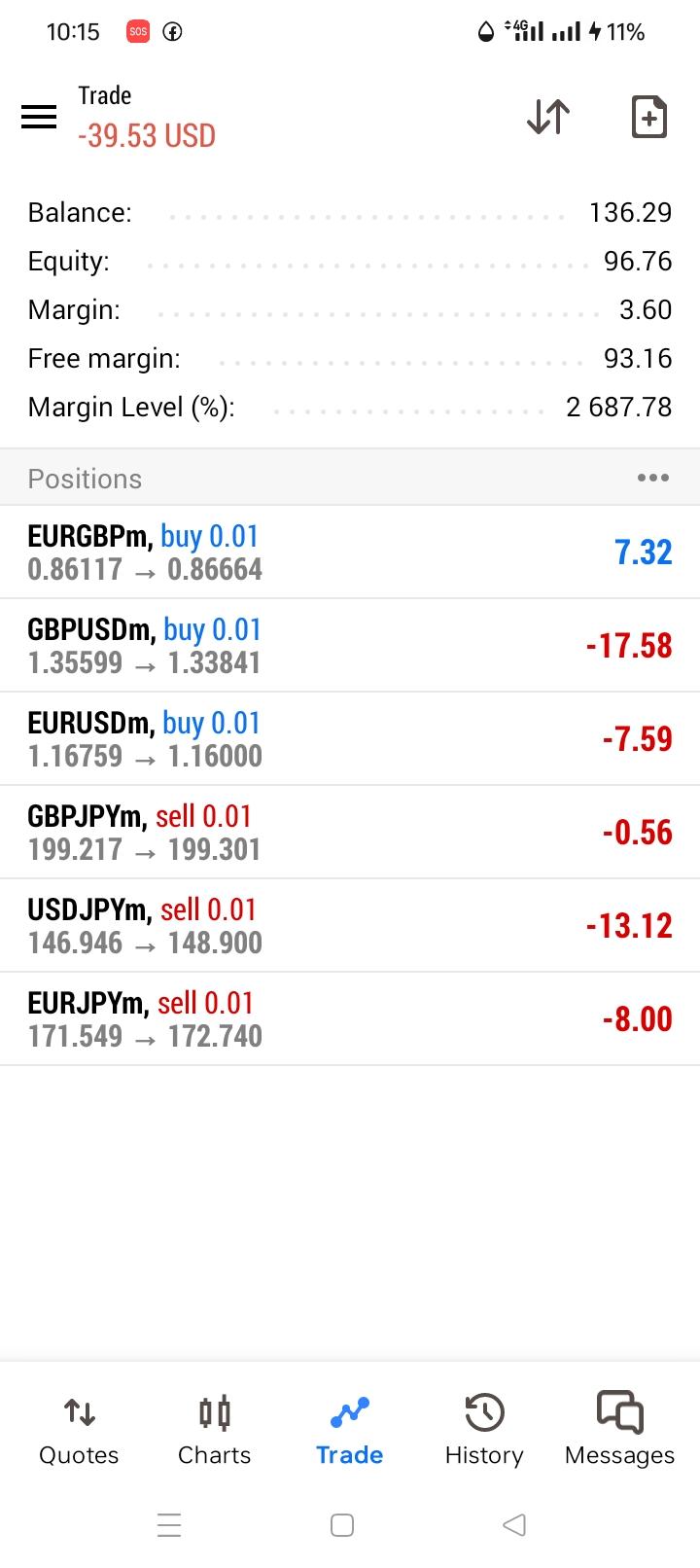
Task: Open the EURUSDm buy position
Action: click(350, 738)
